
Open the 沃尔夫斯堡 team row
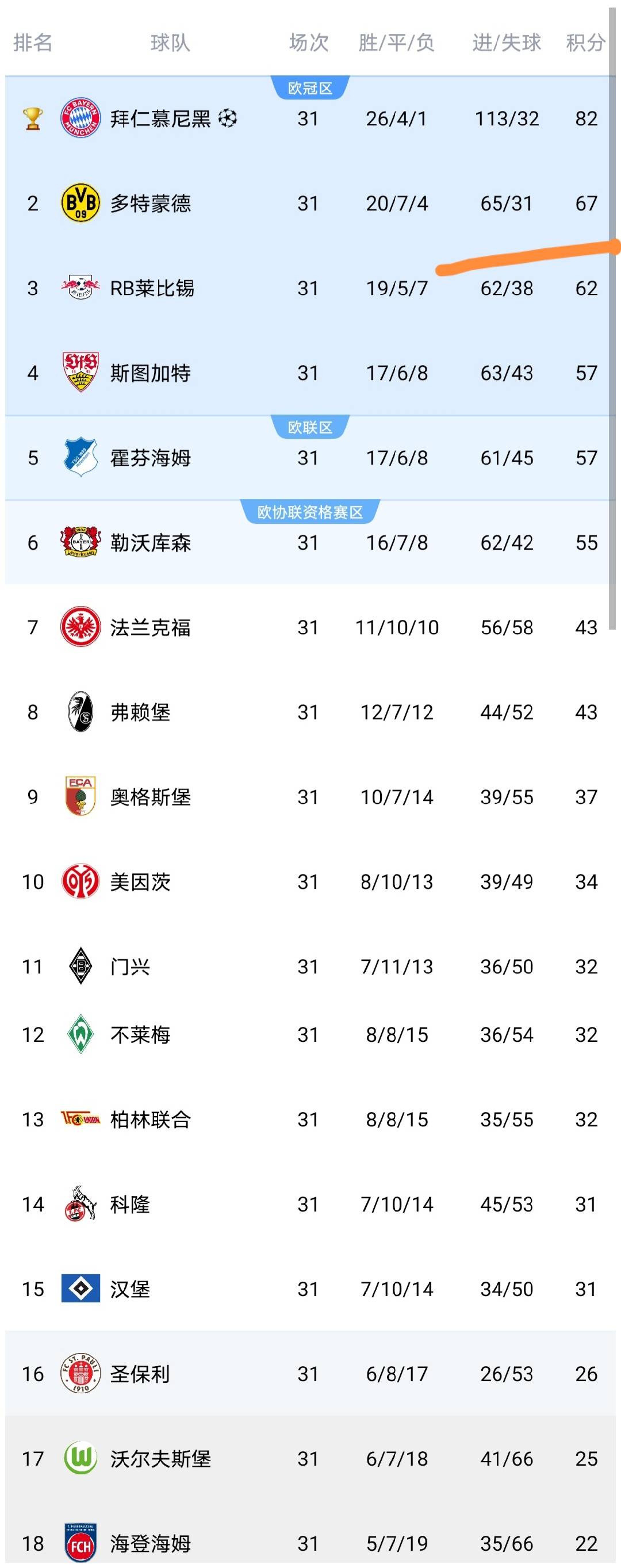[x=160, y=1458]
